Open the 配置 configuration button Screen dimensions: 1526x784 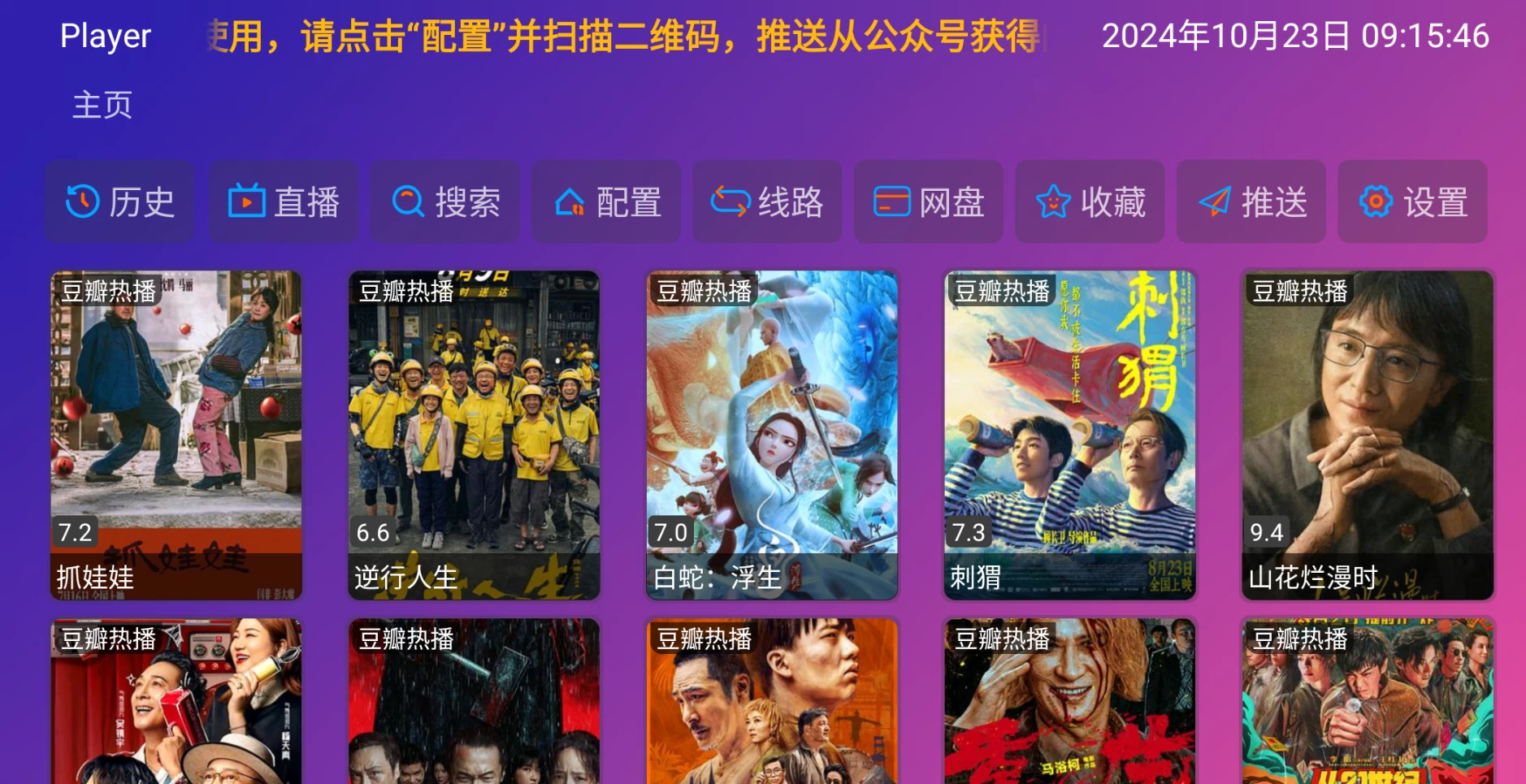[606, 201]
